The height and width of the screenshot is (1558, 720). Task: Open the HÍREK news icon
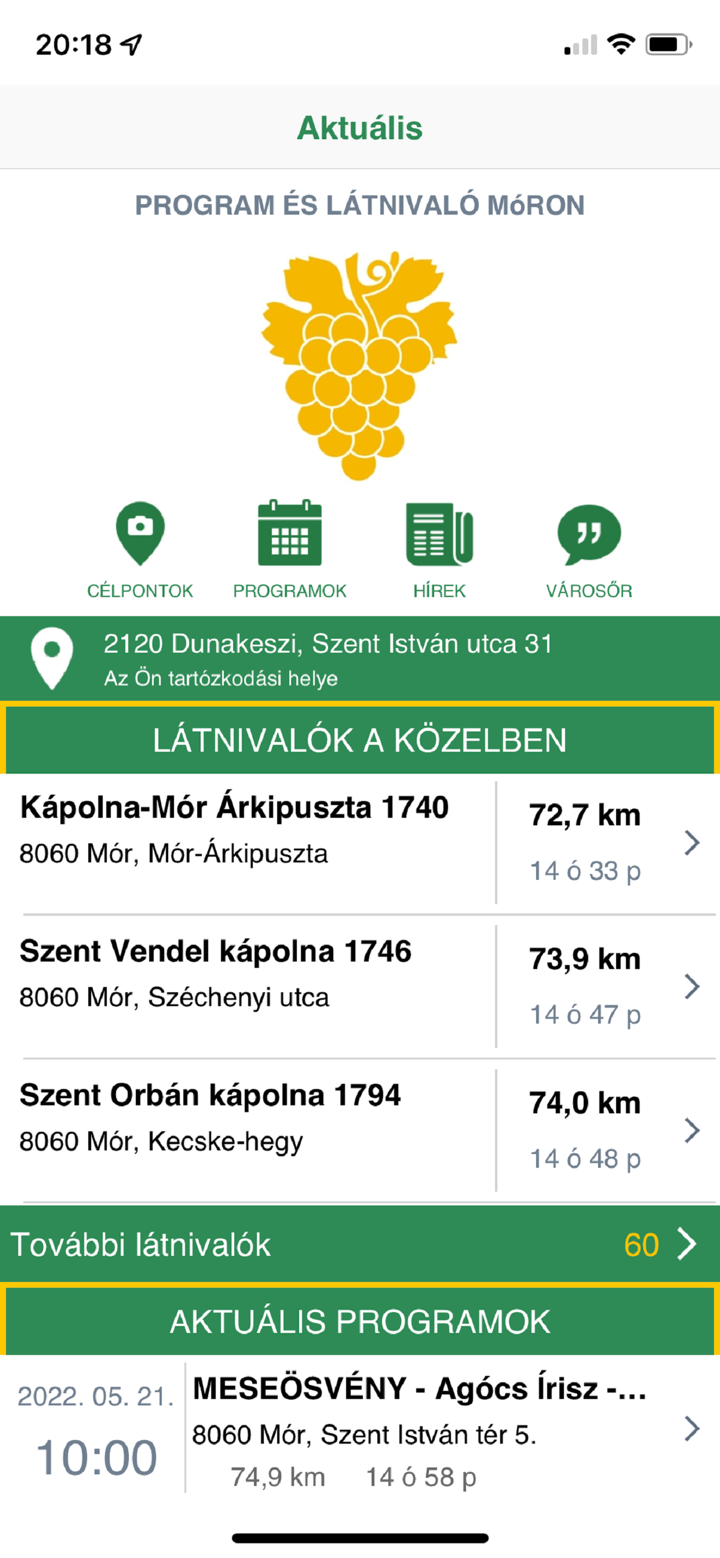click(x=438, y=535)
